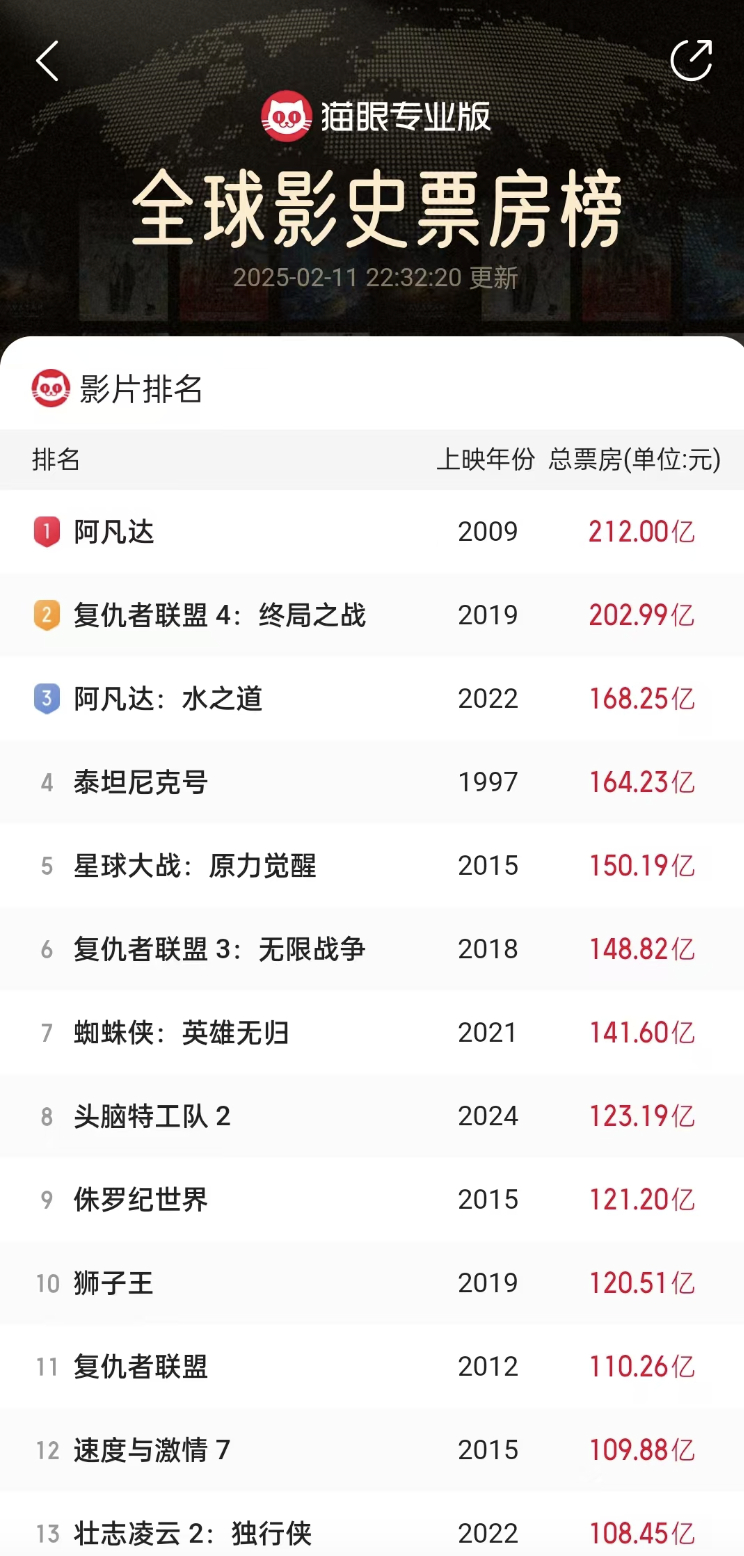
Task: Share the global box office chart
Action: pos(691,60)
